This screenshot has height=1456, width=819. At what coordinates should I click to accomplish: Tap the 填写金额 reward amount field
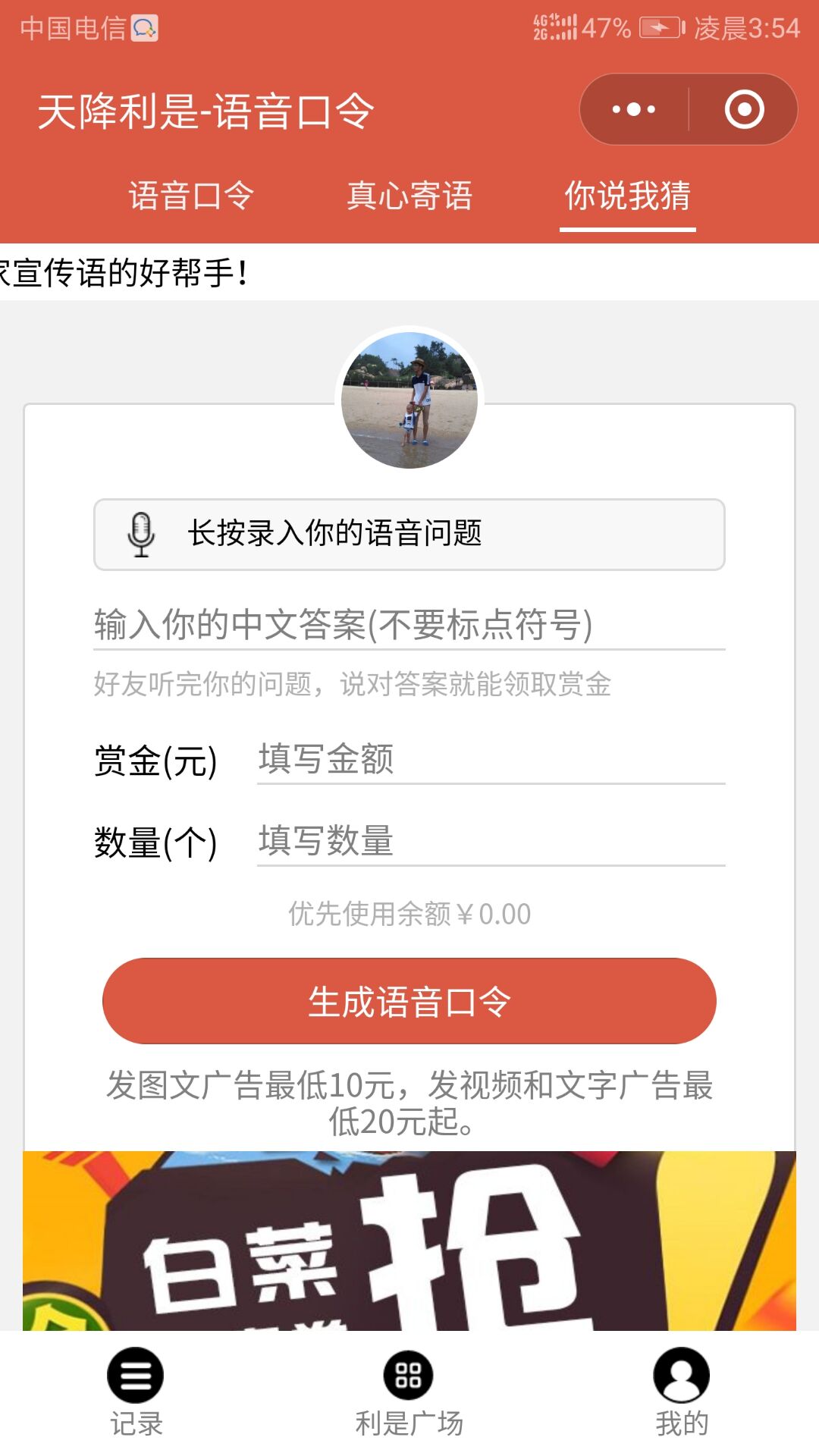pyautogui.click(x=491, y=760)
